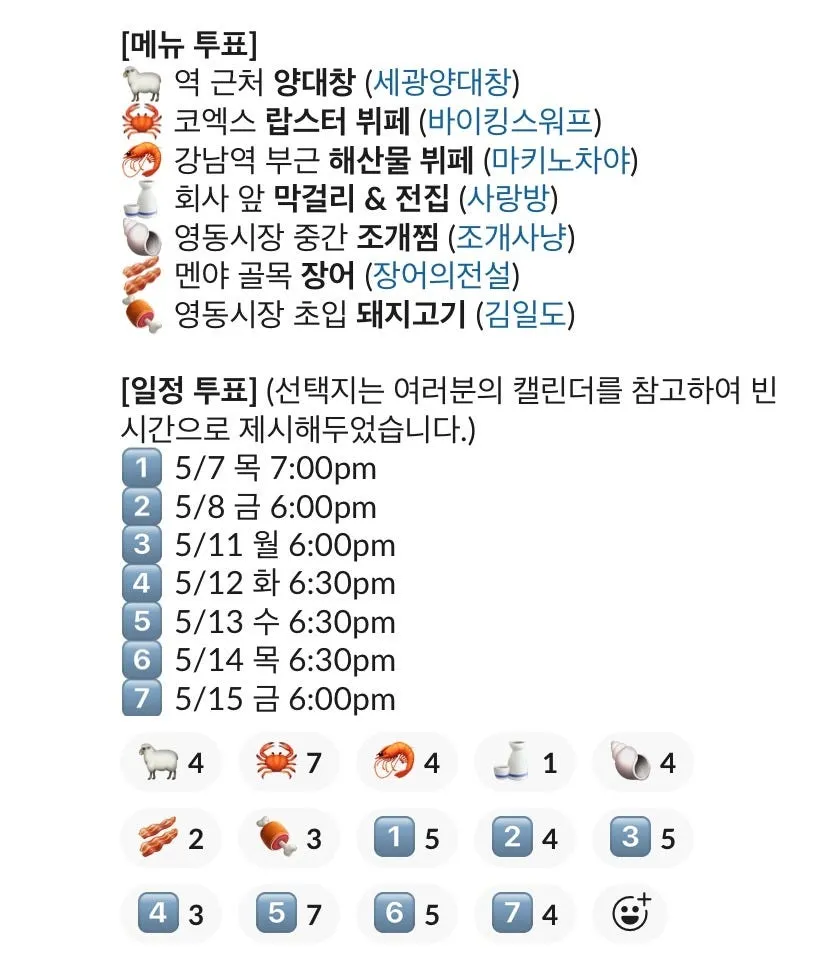Open the 바이킹스워프 link

[510, 120]
